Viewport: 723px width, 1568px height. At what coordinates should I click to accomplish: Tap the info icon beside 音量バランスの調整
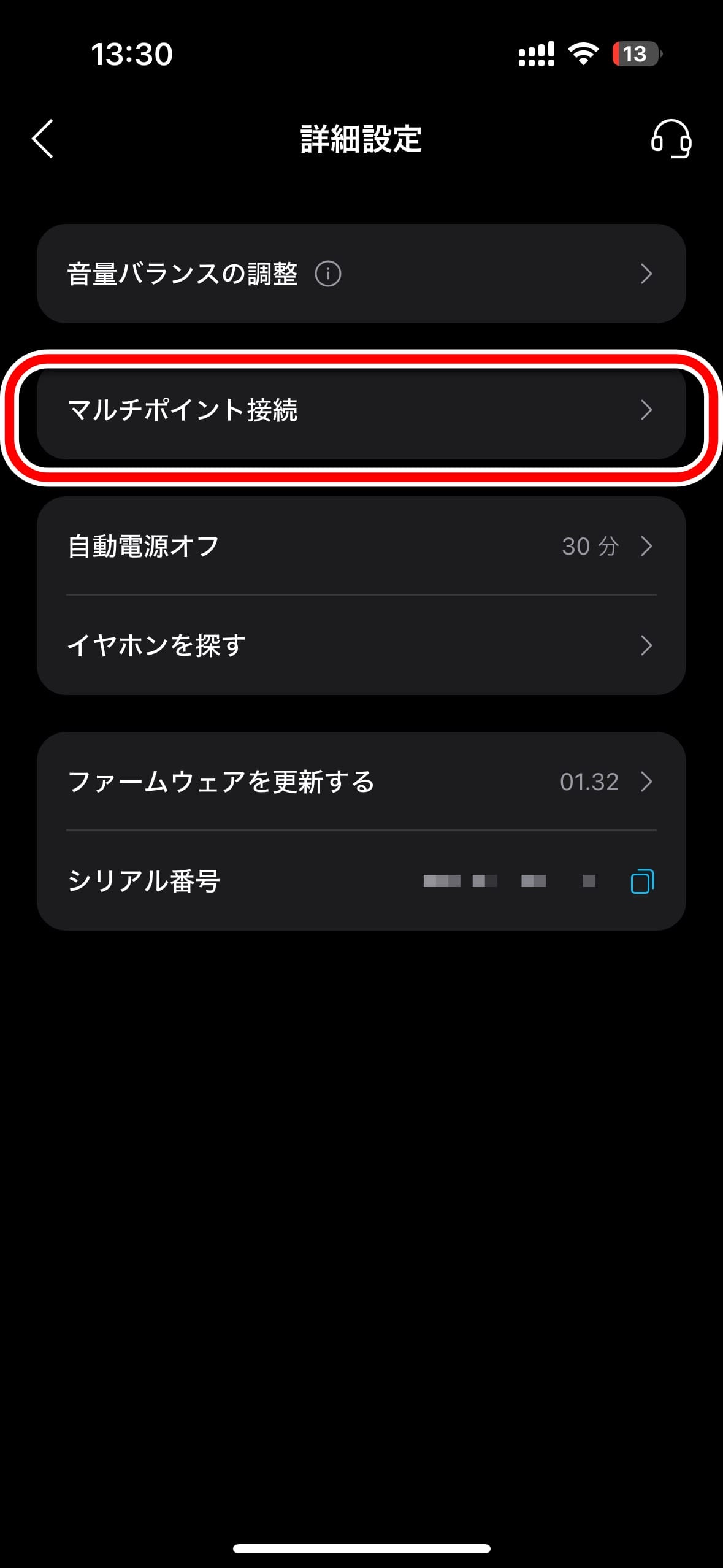tap(328, 274)
